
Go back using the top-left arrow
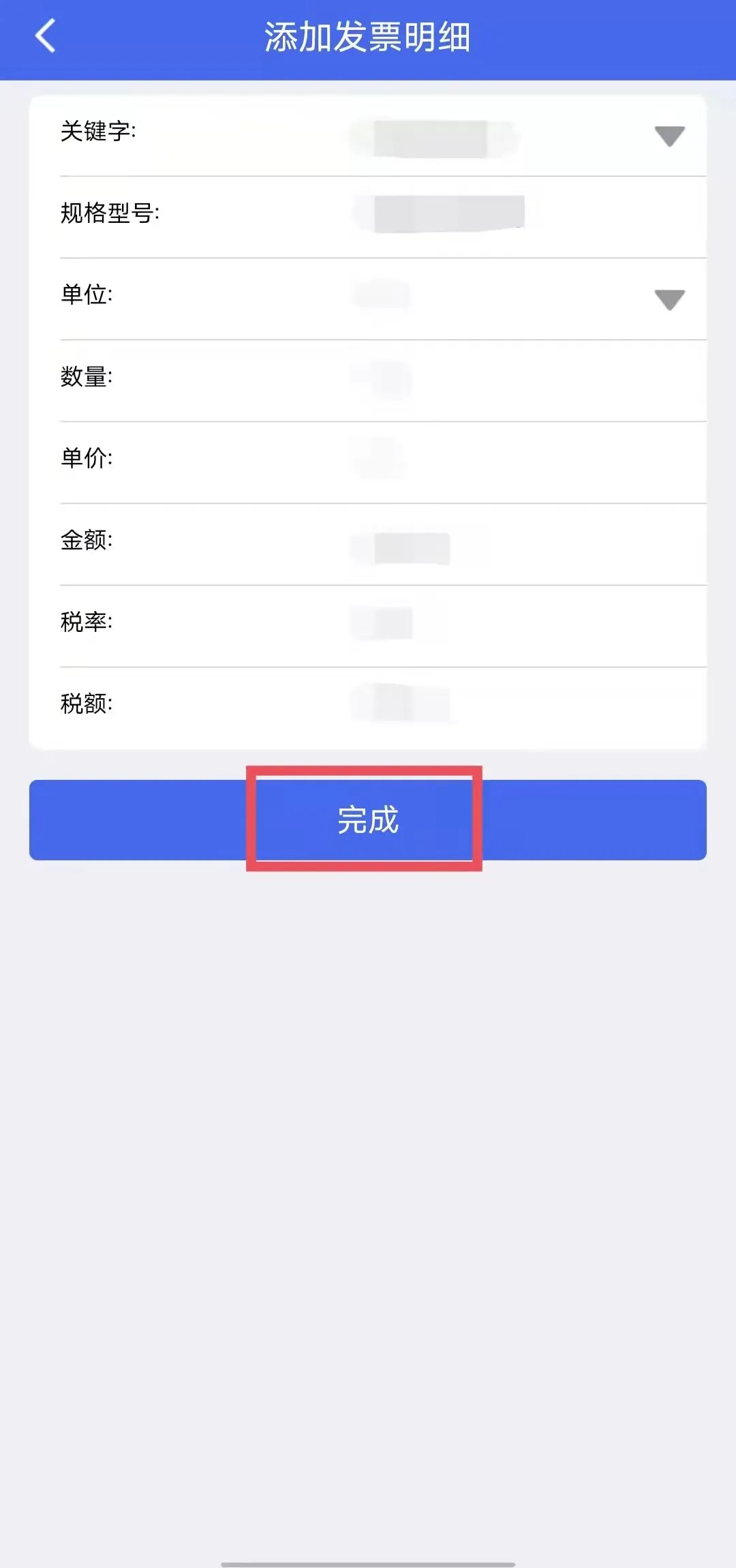[45, 36]
